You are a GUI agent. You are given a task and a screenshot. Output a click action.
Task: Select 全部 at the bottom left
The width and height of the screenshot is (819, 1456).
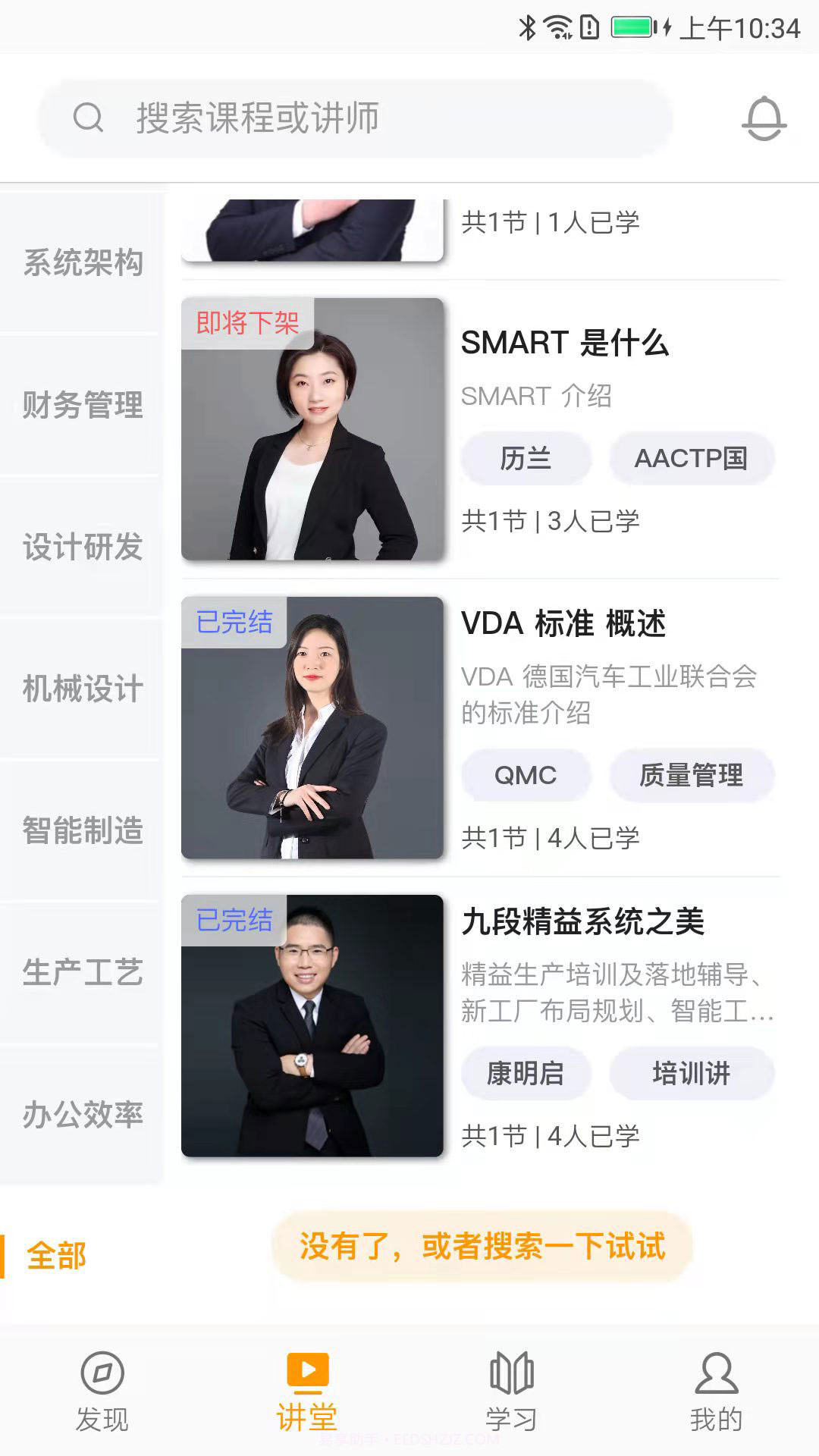57,1255
